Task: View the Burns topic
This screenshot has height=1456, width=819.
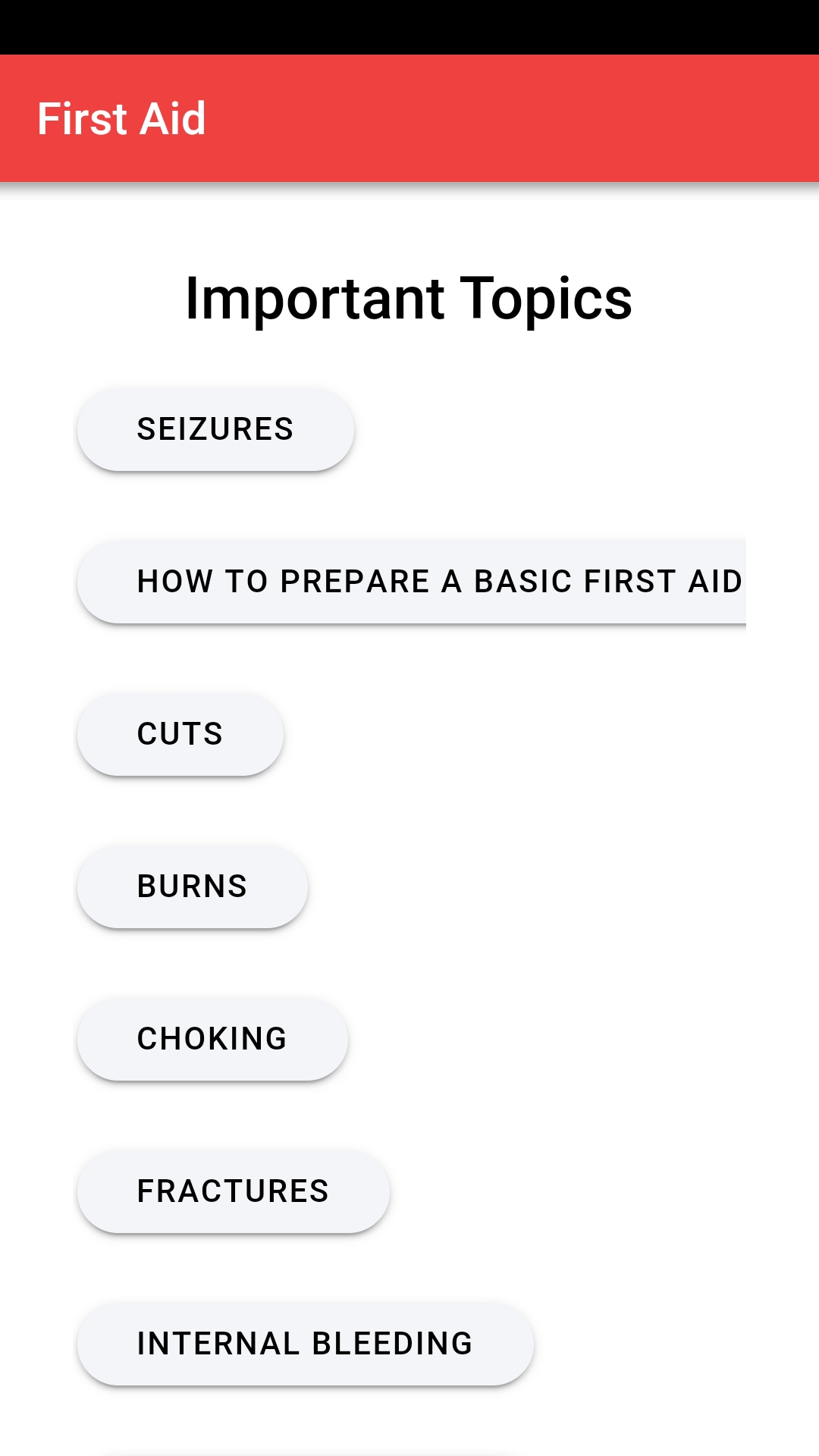Action: [193, 886]
